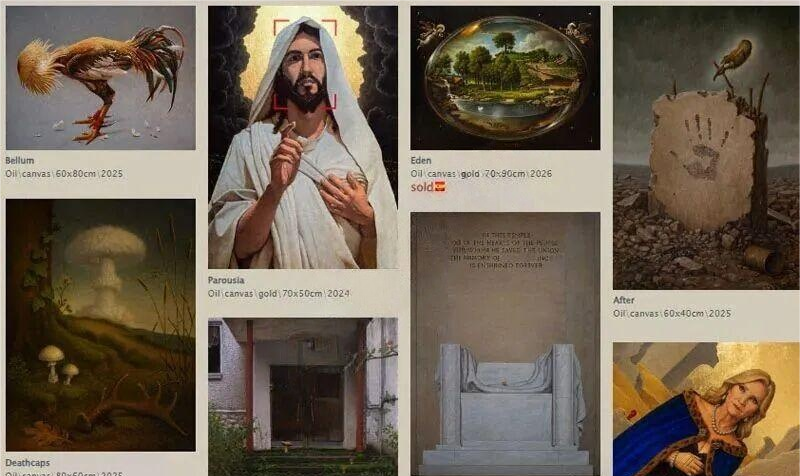
Task: Open the draped memorial chair painting
Action: coord(505,343)
